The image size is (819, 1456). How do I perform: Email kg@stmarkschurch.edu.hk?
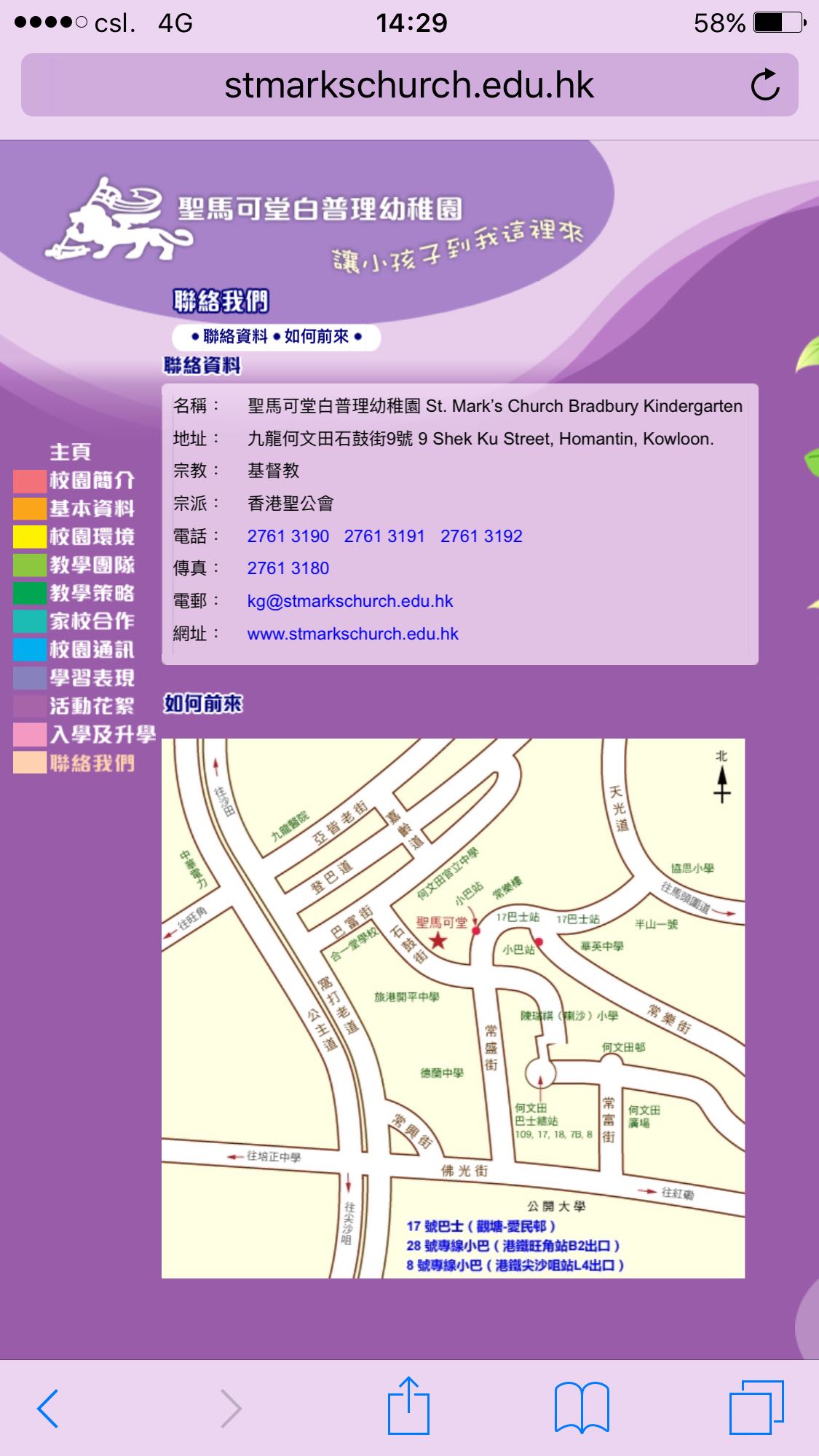(x=349, y=601)
